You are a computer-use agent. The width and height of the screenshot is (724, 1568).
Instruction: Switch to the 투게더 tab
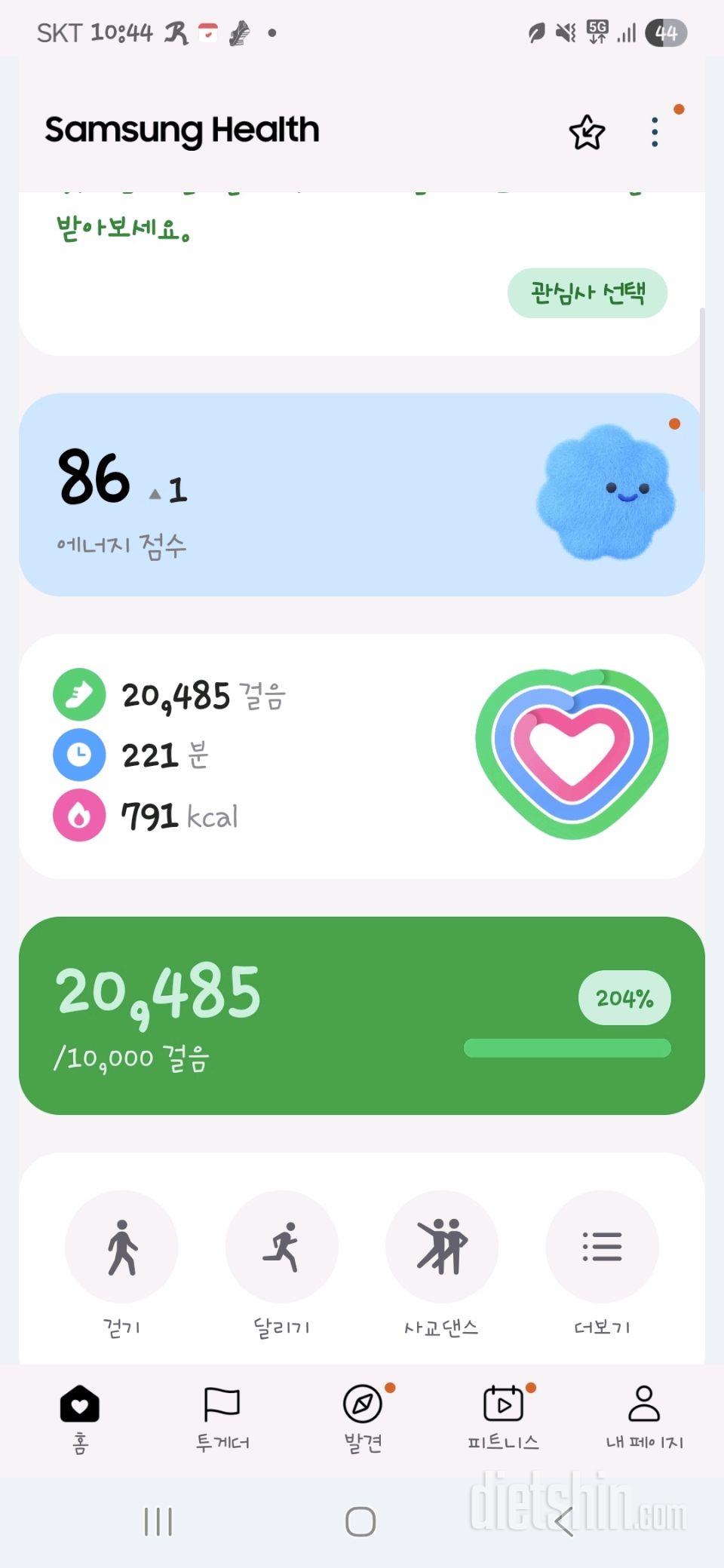coord(222,1417)
